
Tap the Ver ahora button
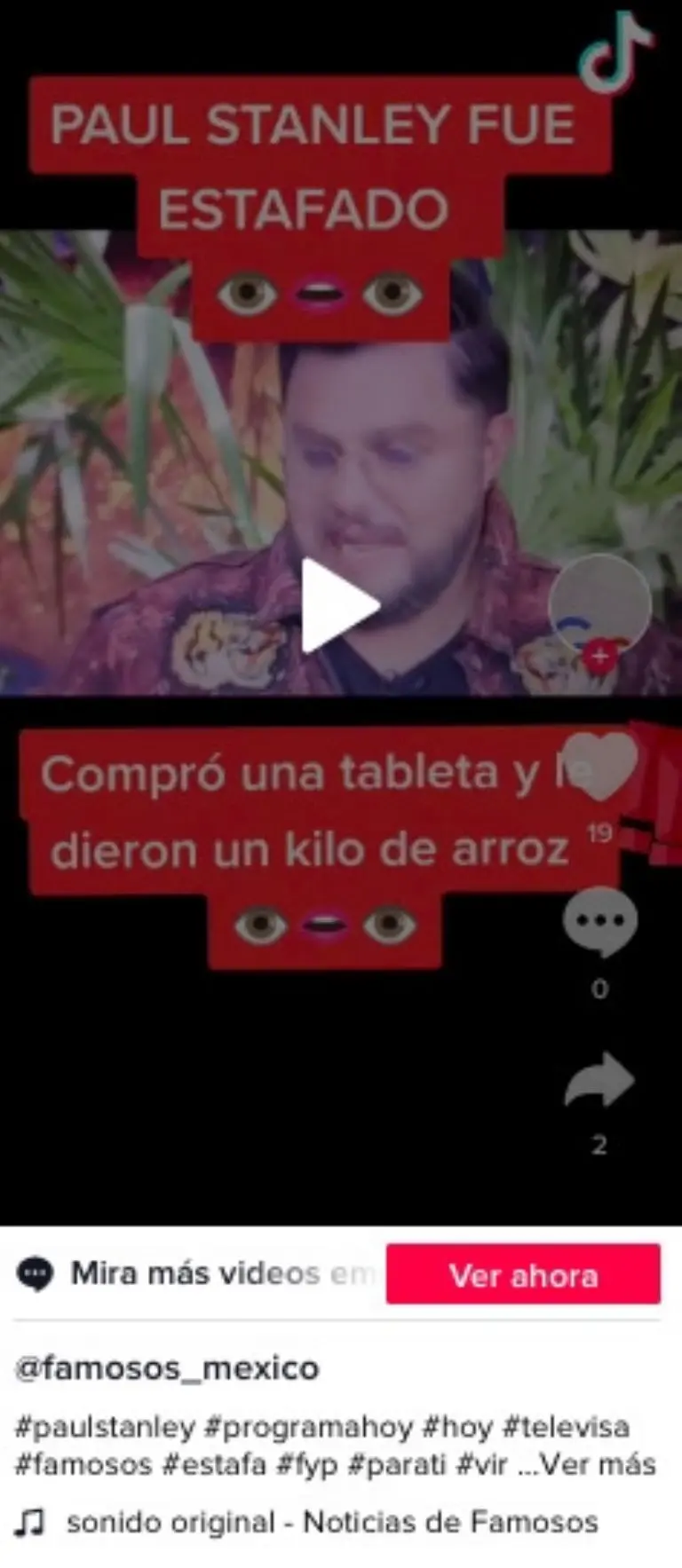(x=523, y=1274)
